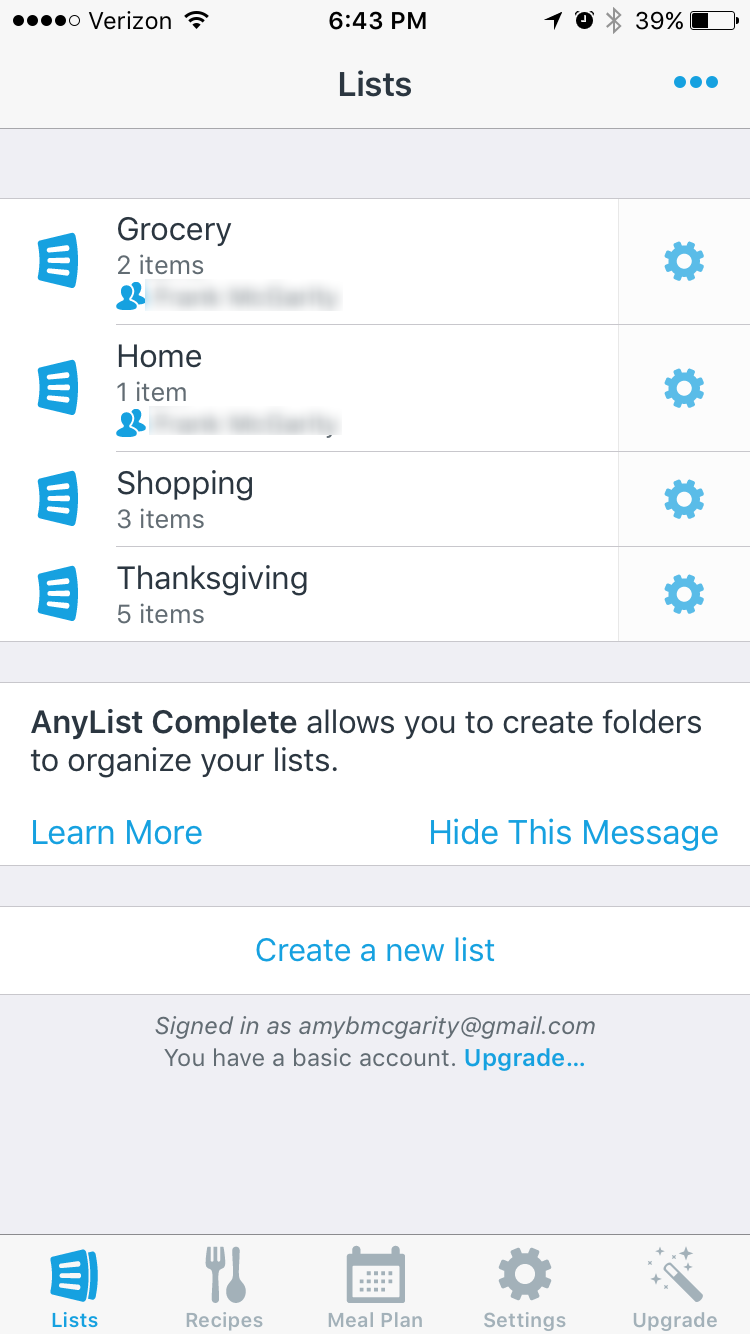
Task: Tap the gear icon for Home list
Action: coord(684,388)
